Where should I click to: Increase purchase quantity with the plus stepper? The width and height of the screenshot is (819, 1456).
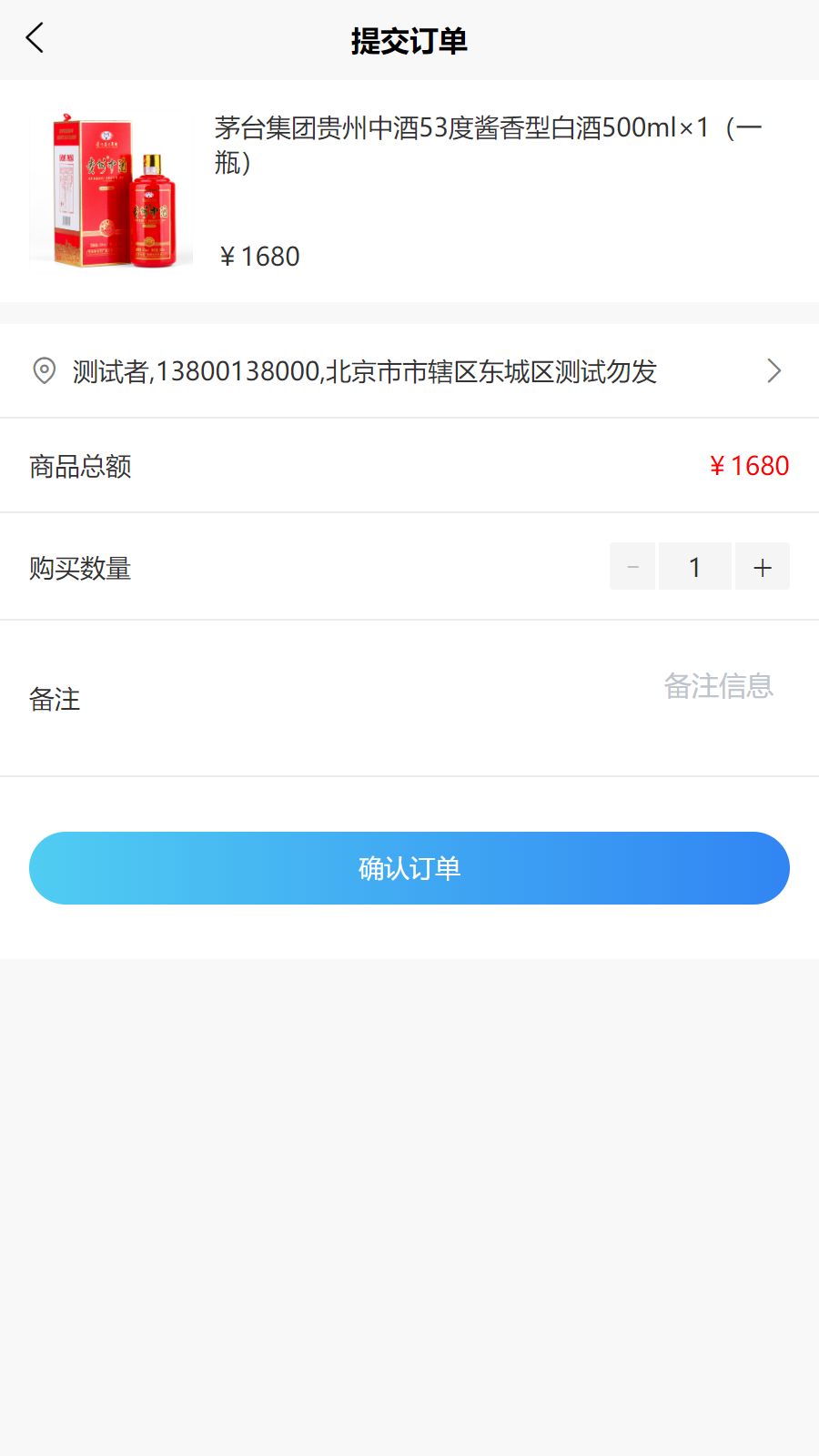[x=762, y=566]
